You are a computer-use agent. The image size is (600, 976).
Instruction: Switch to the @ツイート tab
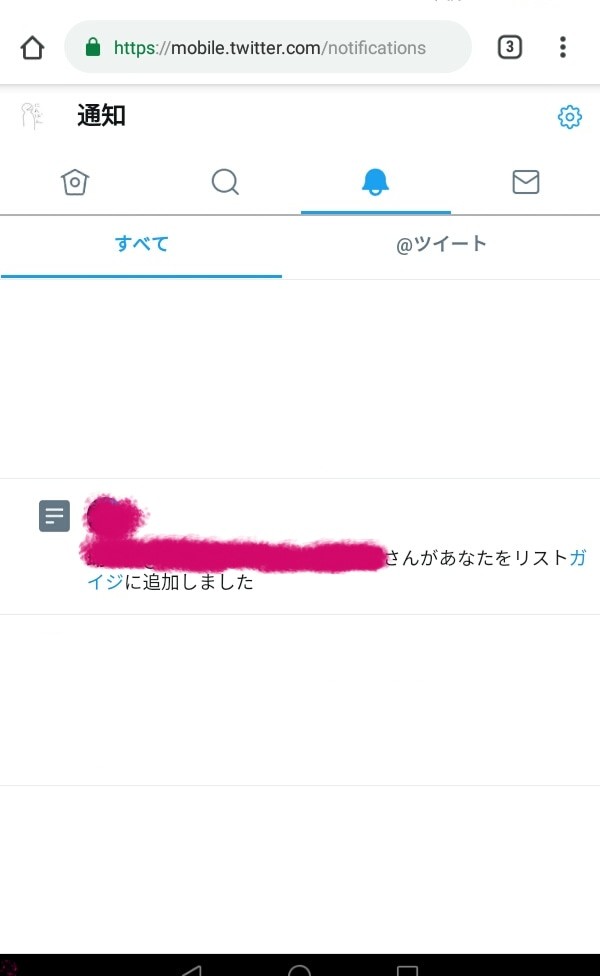click(x=441, y=244)
